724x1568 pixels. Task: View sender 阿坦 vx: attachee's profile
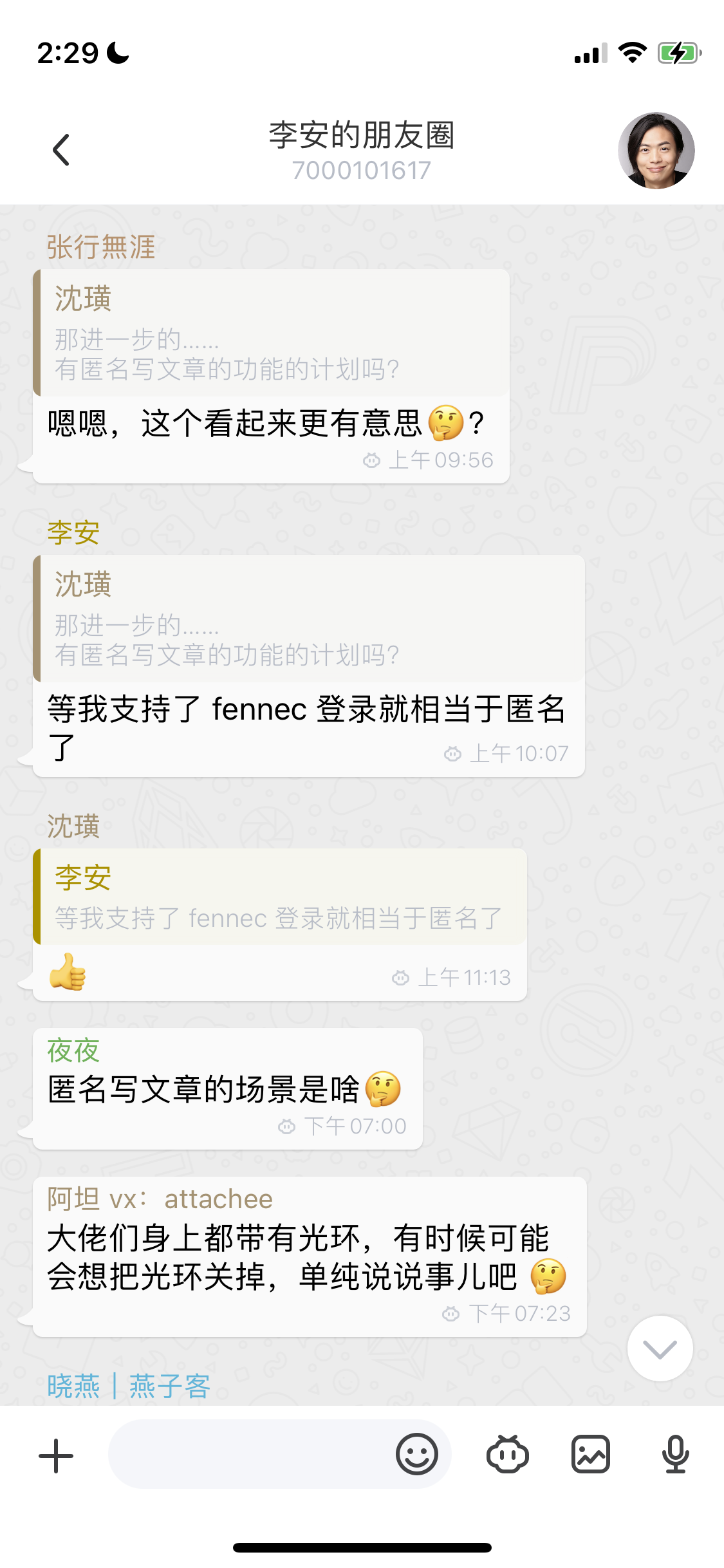click(160, 1199)
